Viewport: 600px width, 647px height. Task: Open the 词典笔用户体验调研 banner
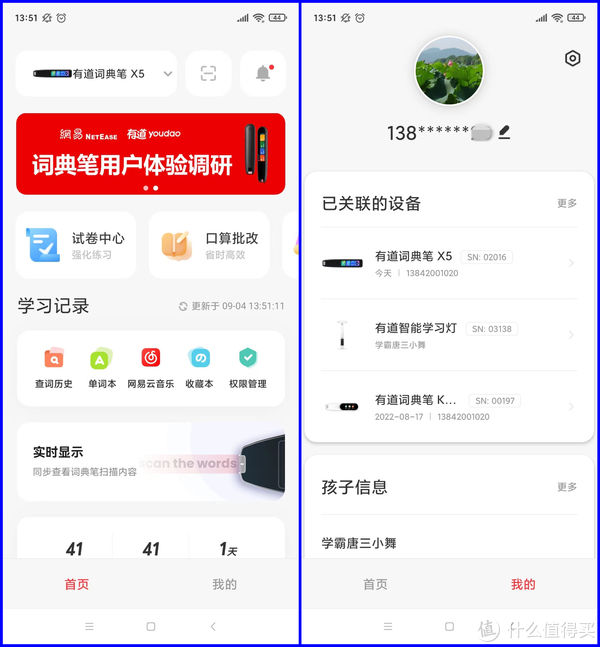click(150, 154)
